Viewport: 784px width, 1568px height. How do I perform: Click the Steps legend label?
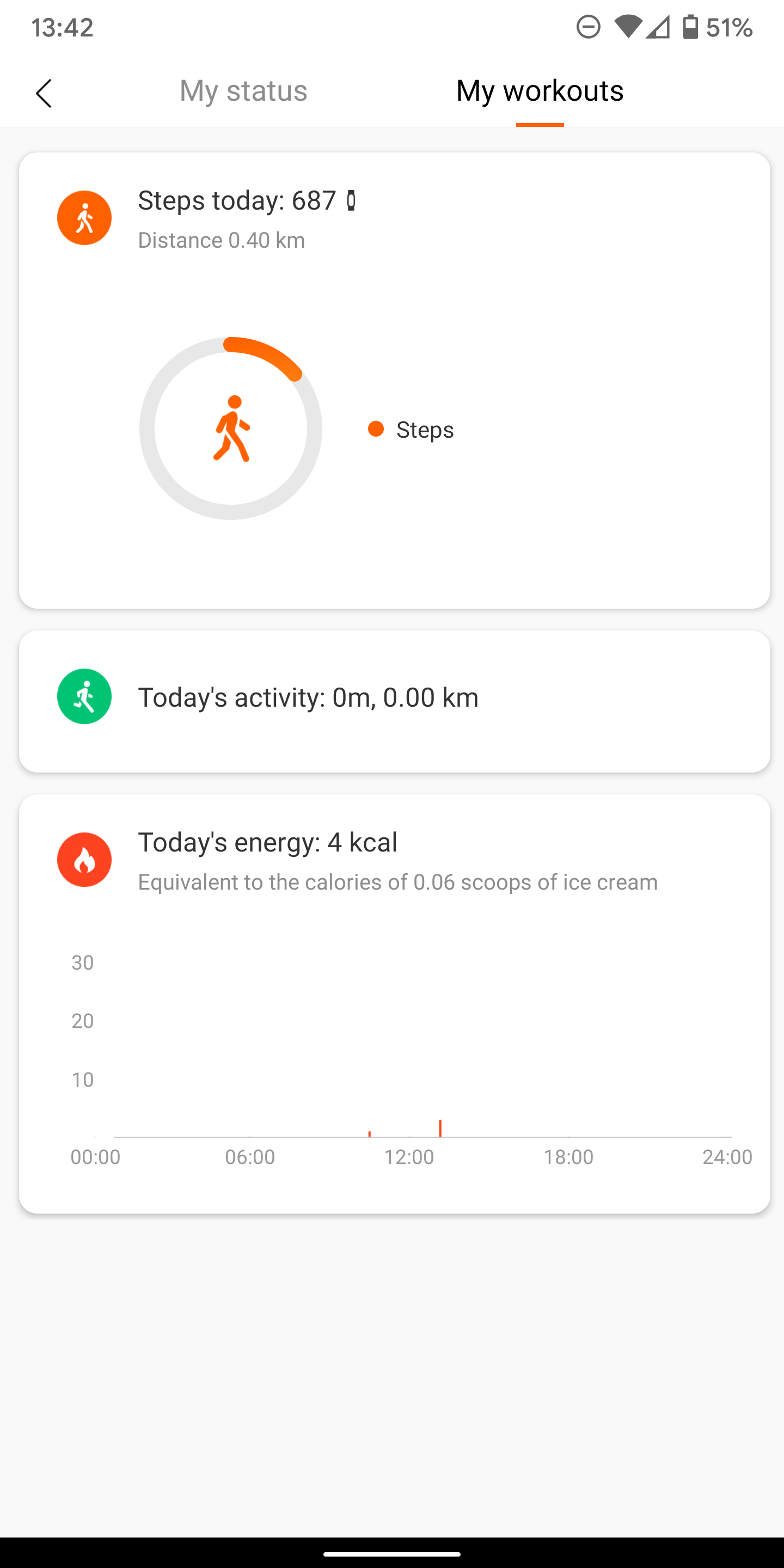point(425,429)
